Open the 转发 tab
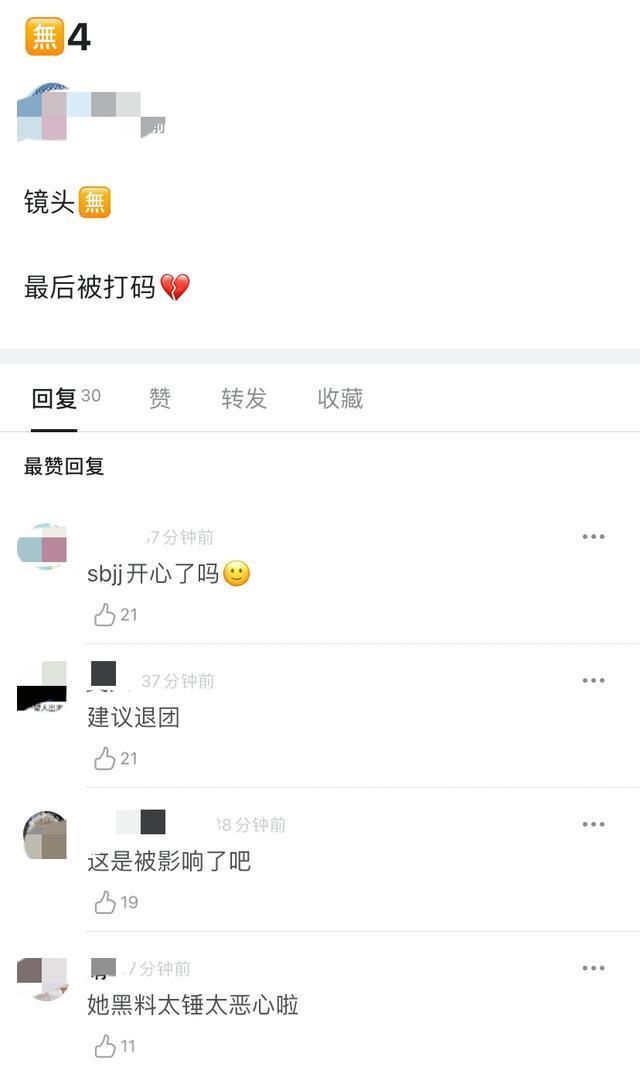 [244, 399]
